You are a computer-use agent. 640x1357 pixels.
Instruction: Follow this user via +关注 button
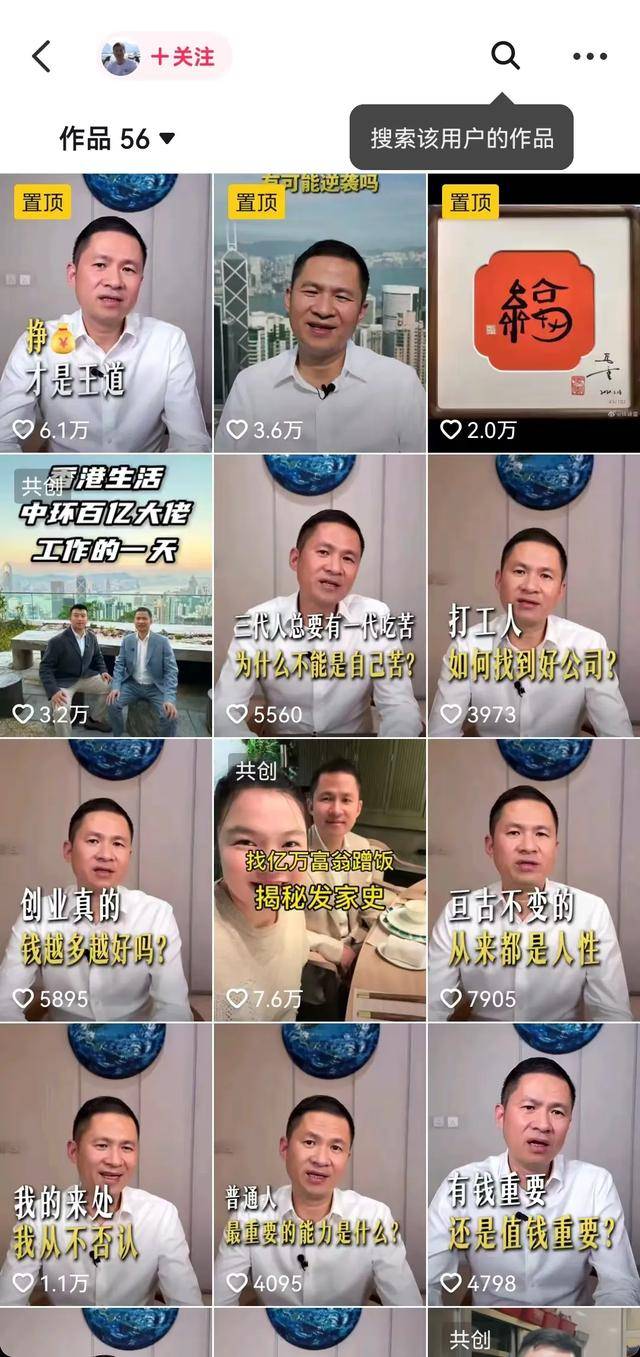pos(182,57)
